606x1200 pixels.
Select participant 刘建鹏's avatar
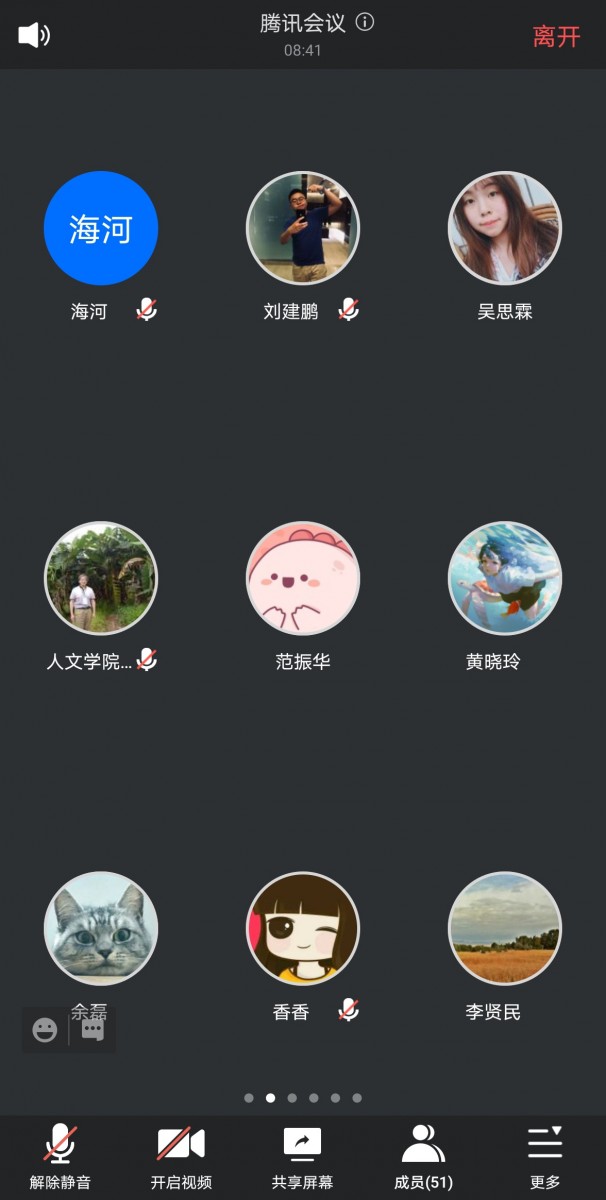[x=303, y=229]
